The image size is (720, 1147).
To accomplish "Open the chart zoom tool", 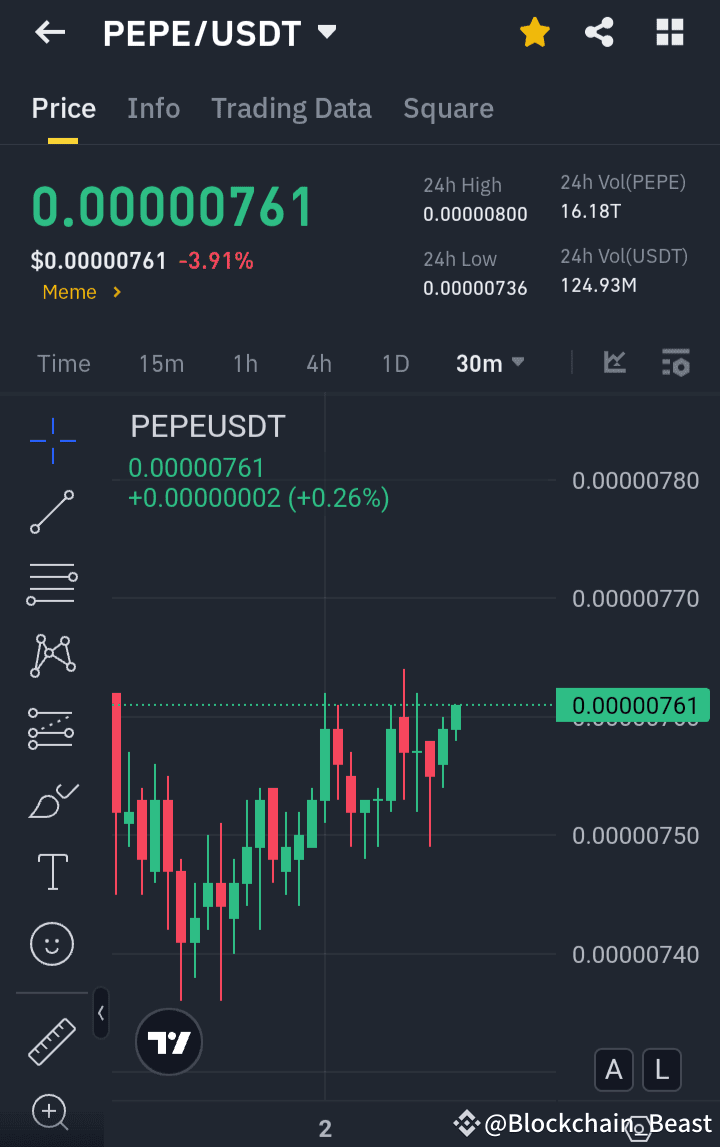I will 51,1112.
